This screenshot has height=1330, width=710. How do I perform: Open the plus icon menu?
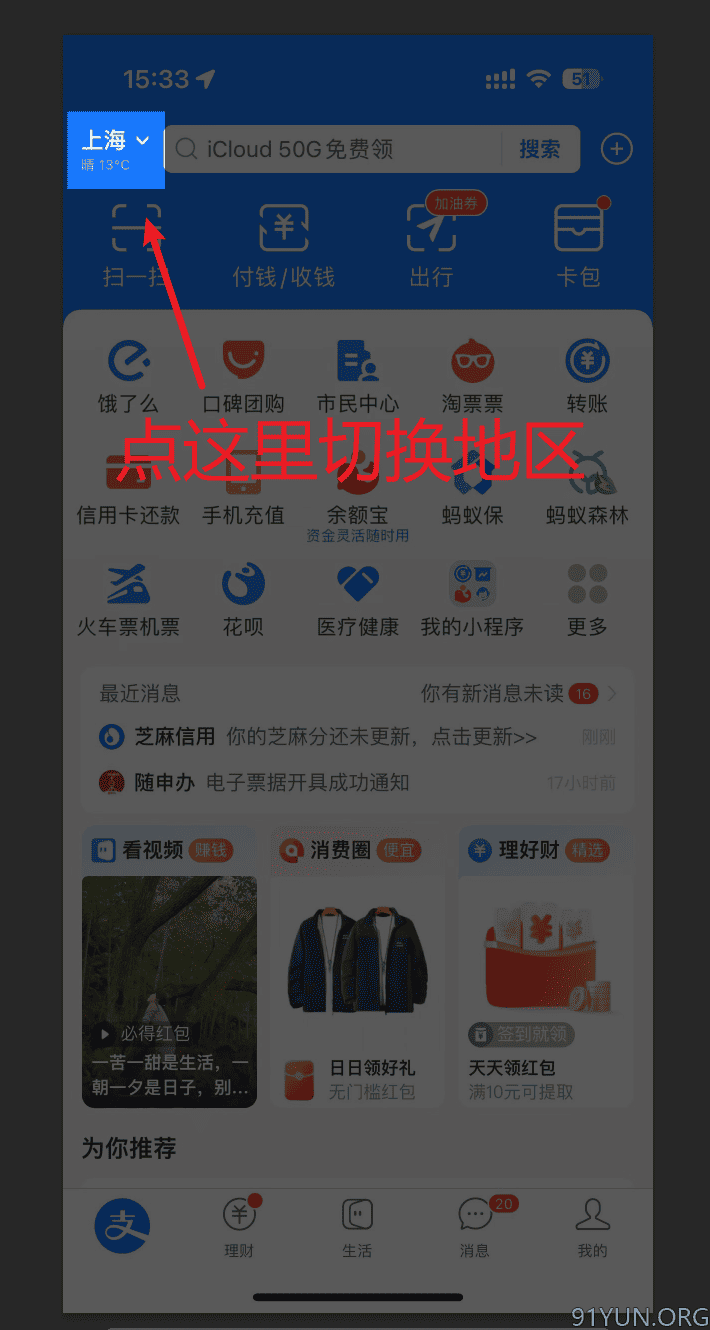coord(617,149)
